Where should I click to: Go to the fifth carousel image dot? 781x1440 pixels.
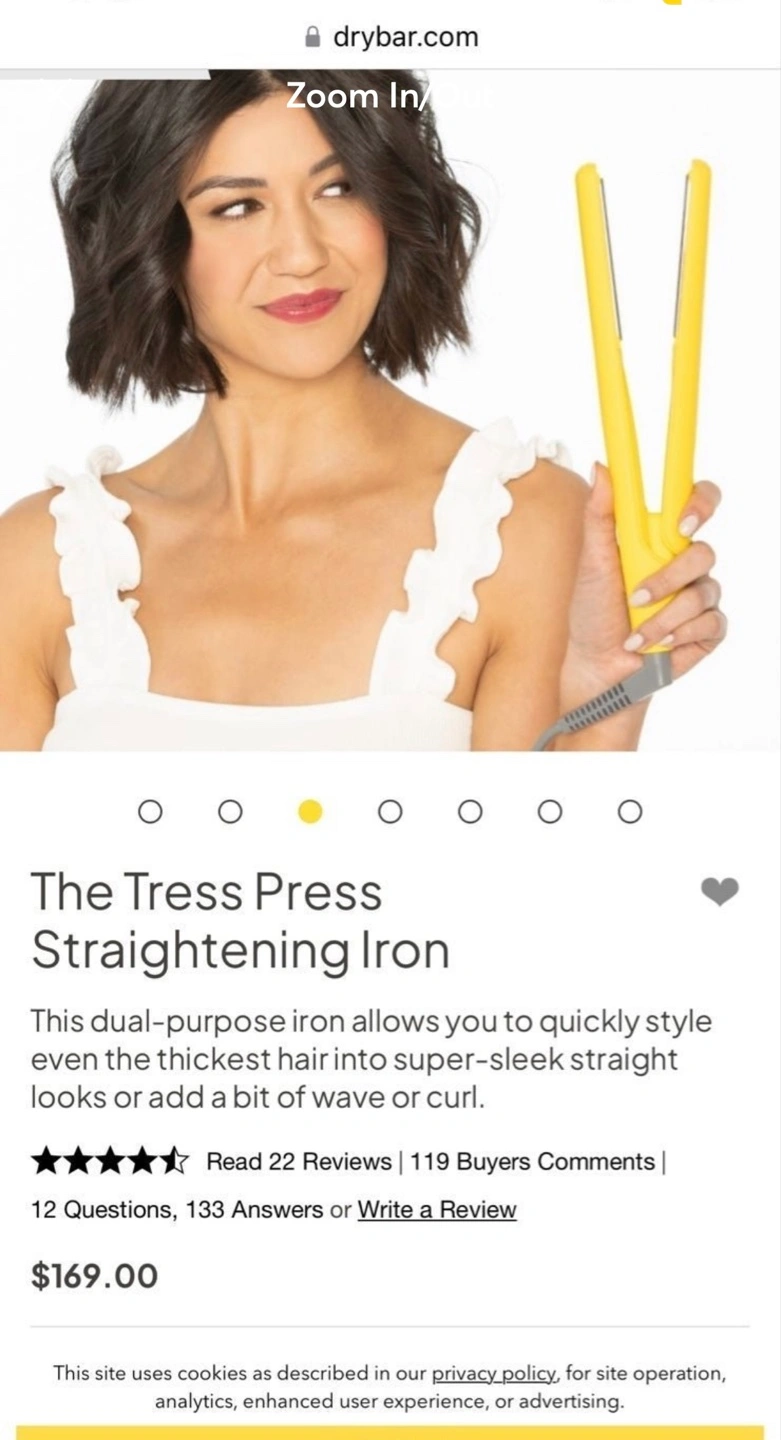pyautogui.click(x=470, y=811)
